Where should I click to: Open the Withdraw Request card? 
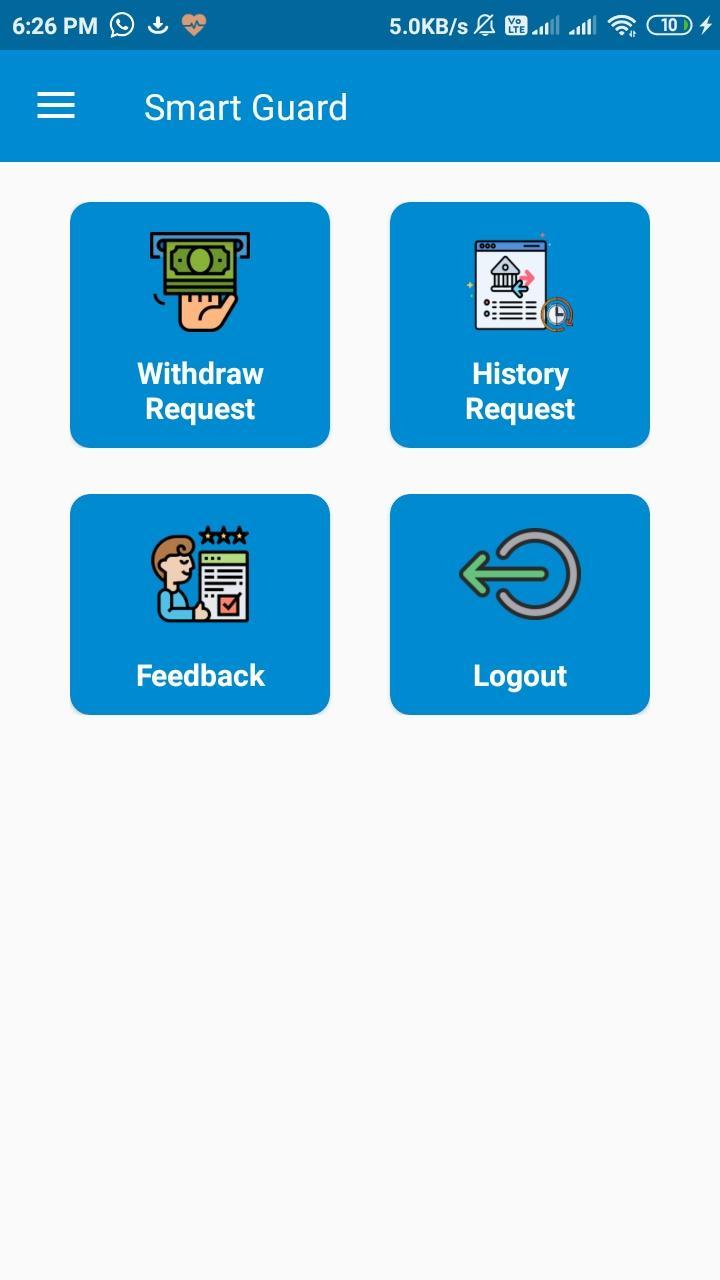pos(200,325)
